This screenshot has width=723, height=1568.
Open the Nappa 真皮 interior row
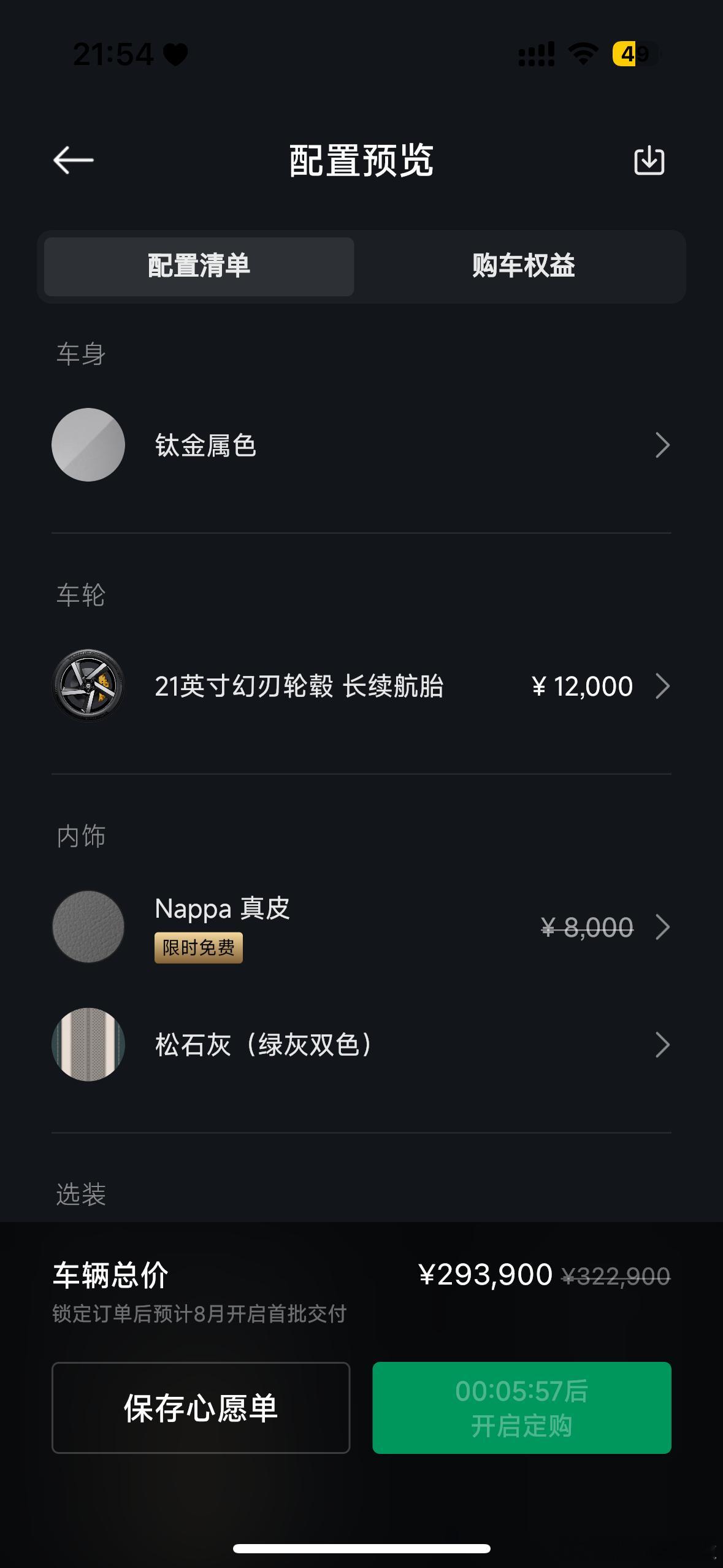point(361,926)
